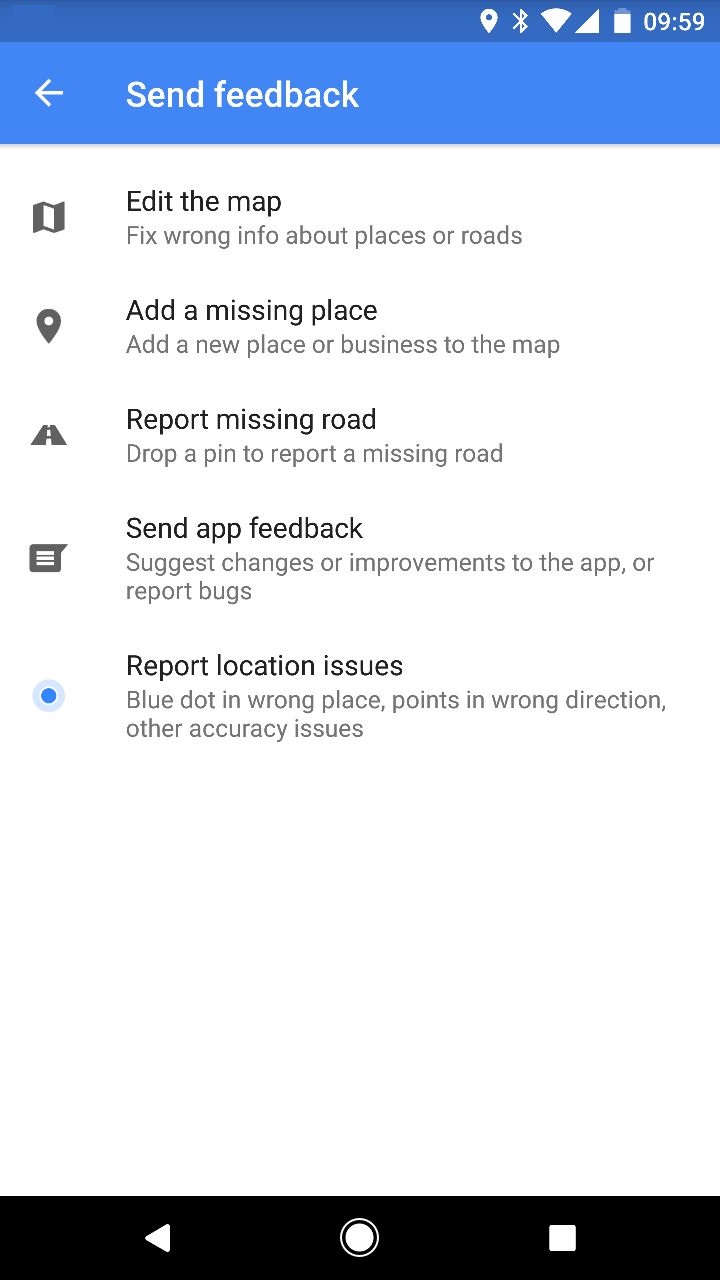The image size is (720, 1280).
Task: Tap the system home button
Action: click(359, 1238)
